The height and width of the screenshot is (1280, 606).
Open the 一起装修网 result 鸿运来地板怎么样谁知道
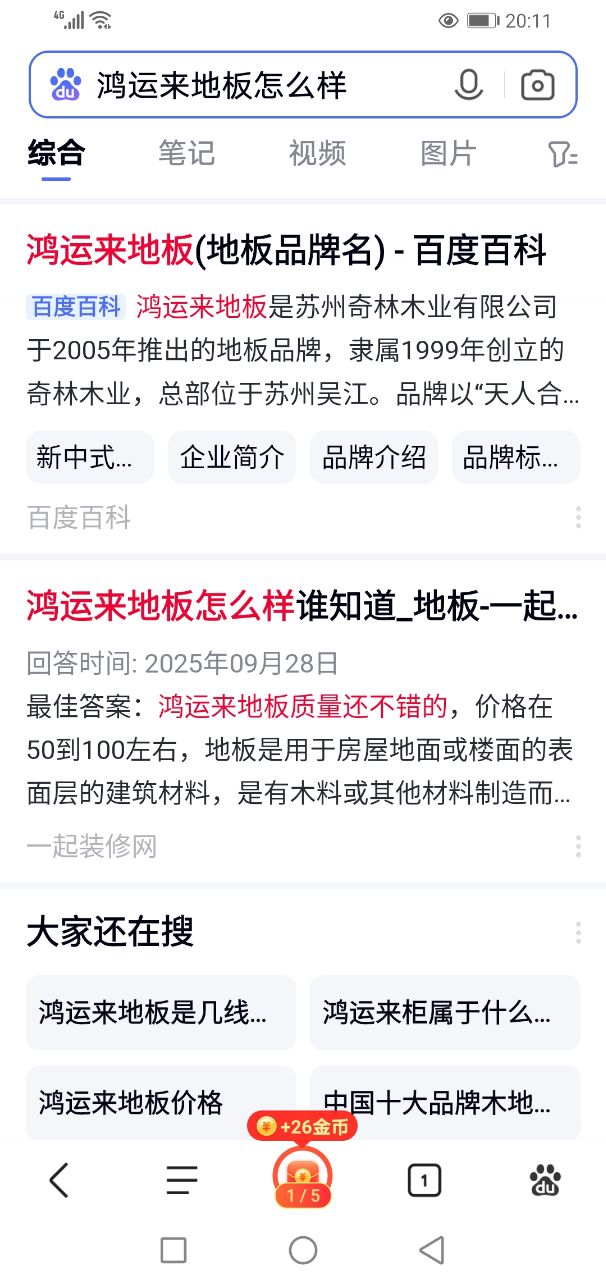pos(300,606)
